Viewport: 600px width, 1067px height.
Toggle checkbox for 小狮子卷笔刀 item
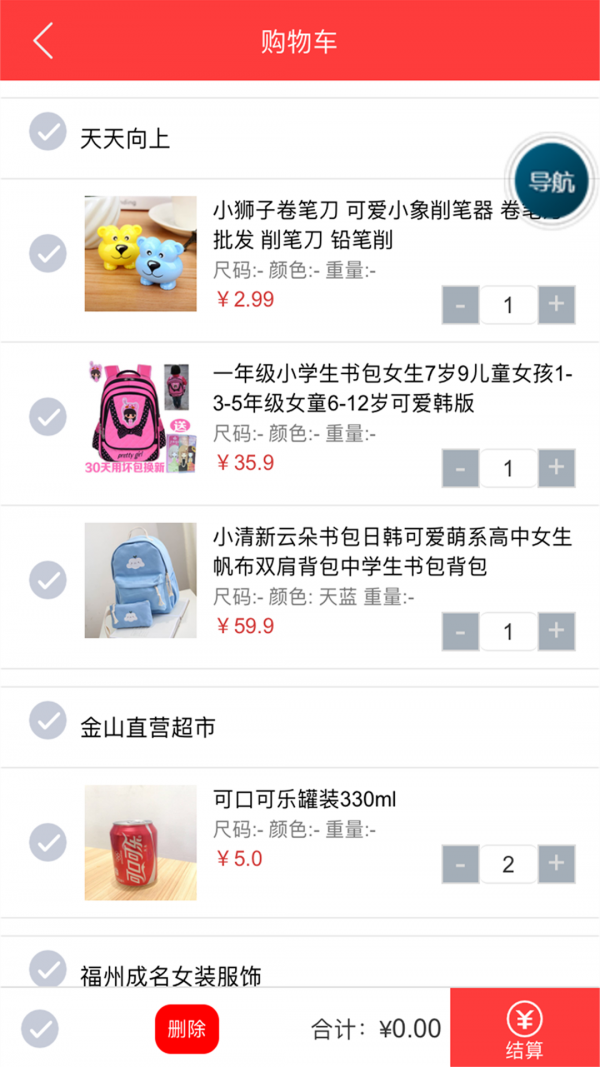pos(47,253)
